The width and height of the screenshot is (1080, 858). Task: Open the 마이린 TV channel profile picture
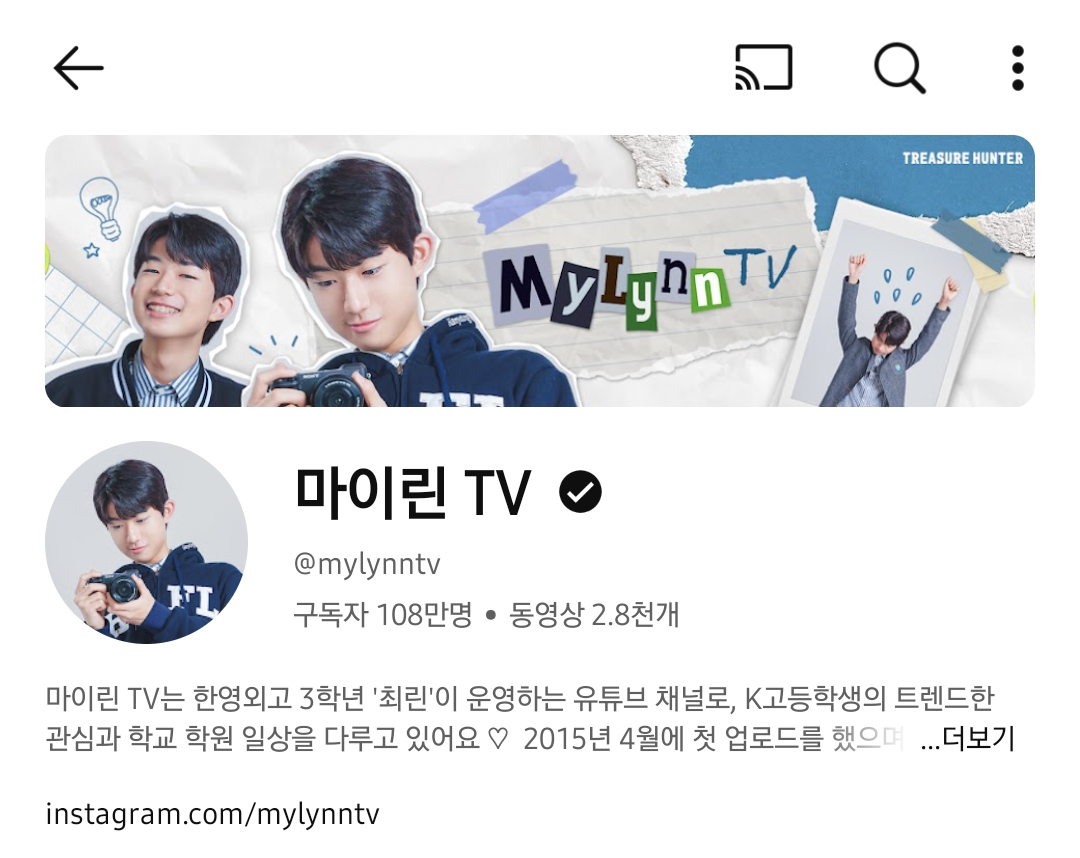[x=146, y=542]
